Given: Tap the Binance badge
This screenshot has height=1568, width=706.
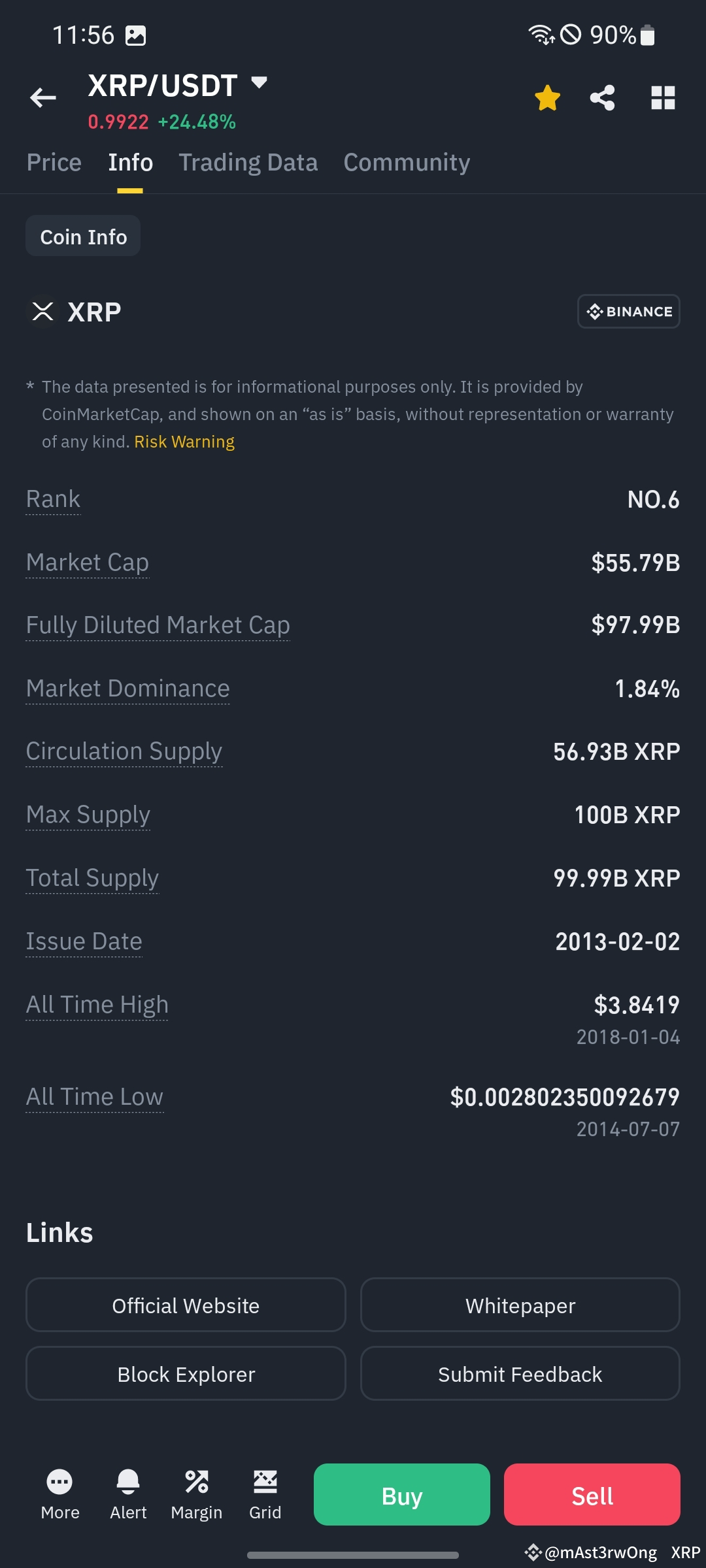Looking at the screenshot, I should 628,311.
